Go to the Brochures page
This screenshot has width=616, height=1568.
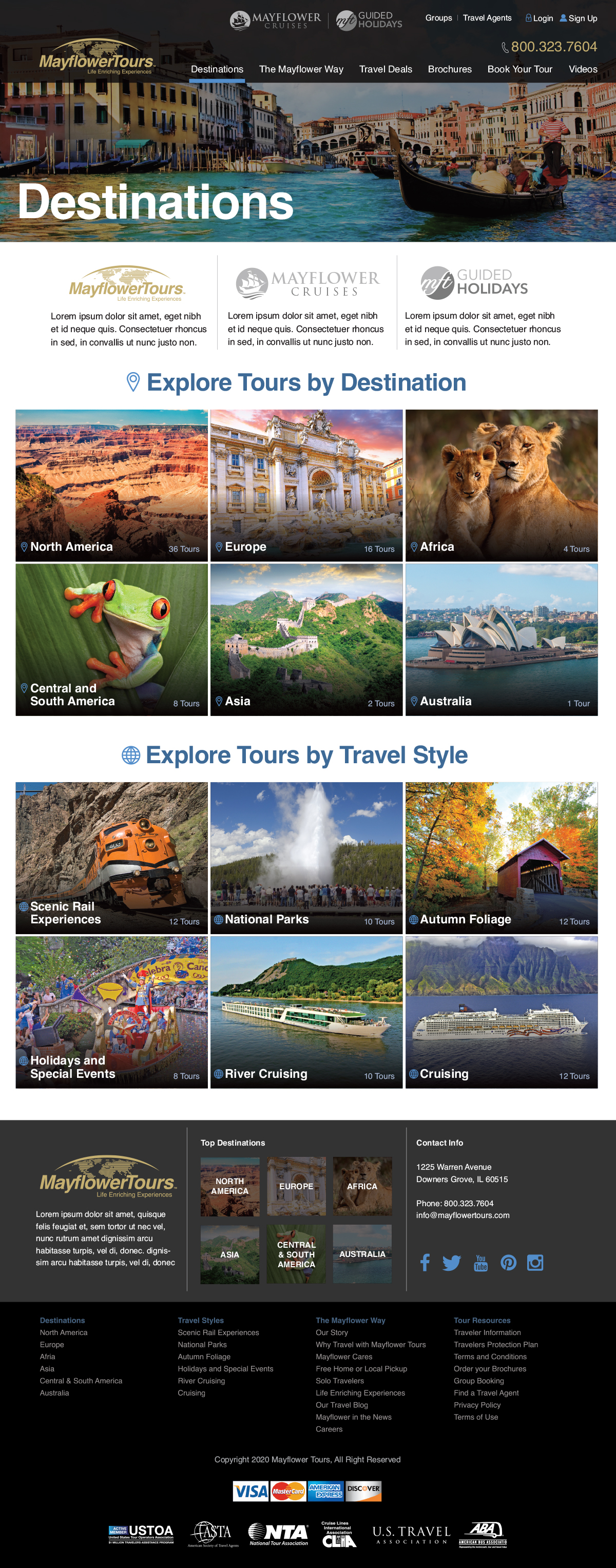click(449, 69)
